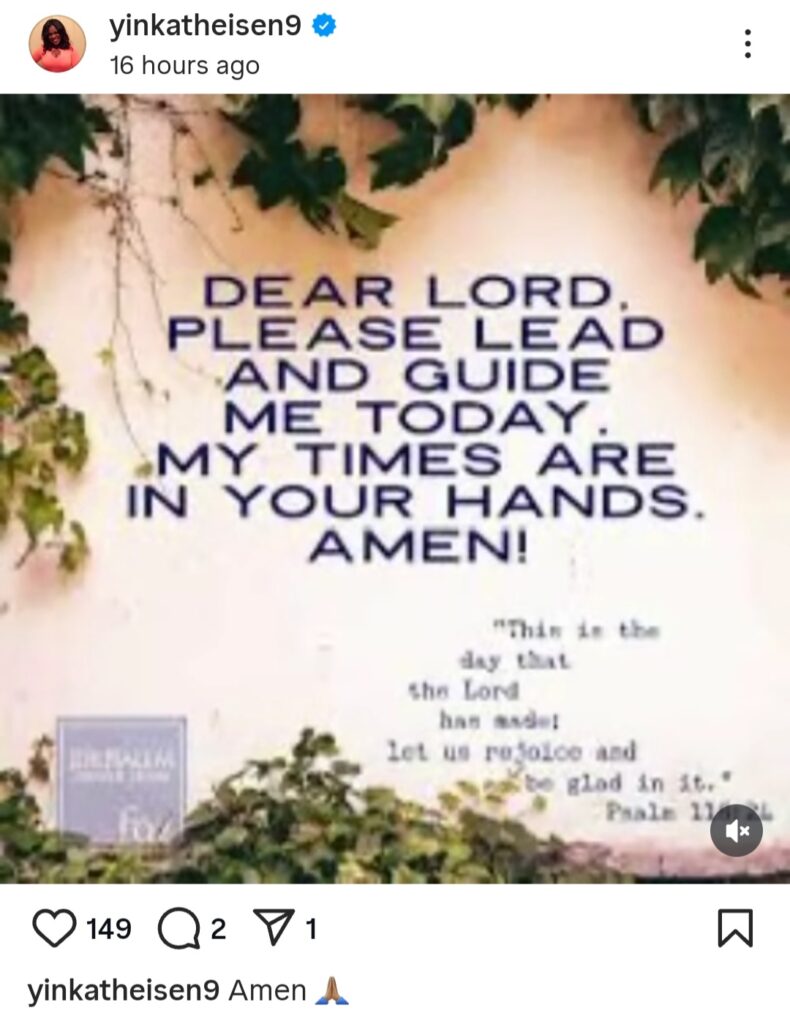Open the post's three-dot overflow menu
The width and height of the screenshot is (790, 1024).
coord(747,43)
